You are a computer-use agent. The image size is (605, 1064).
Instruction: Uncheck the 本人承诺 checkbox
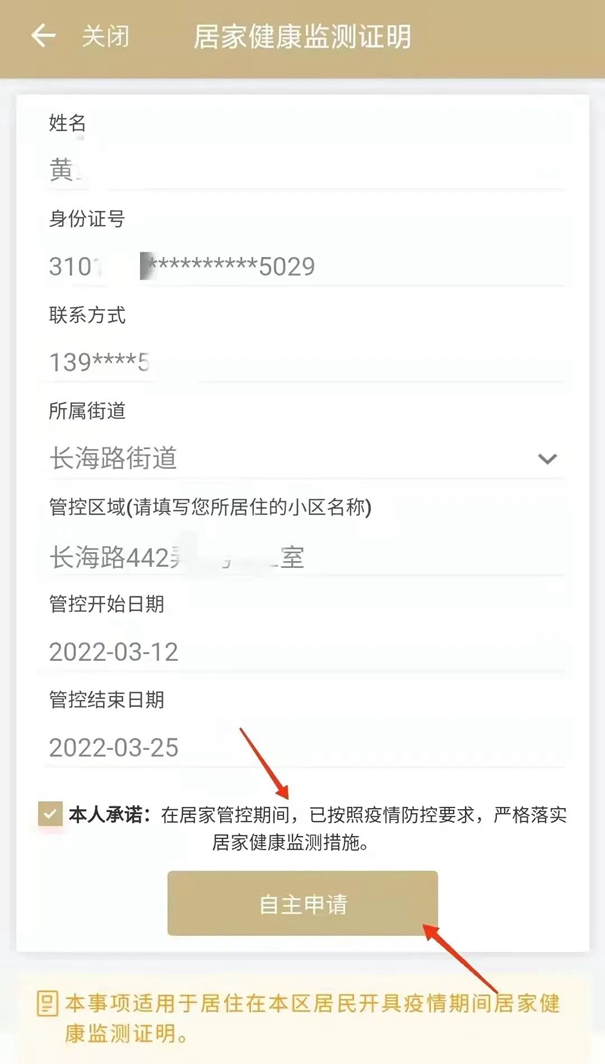click(x=50, y=814)
